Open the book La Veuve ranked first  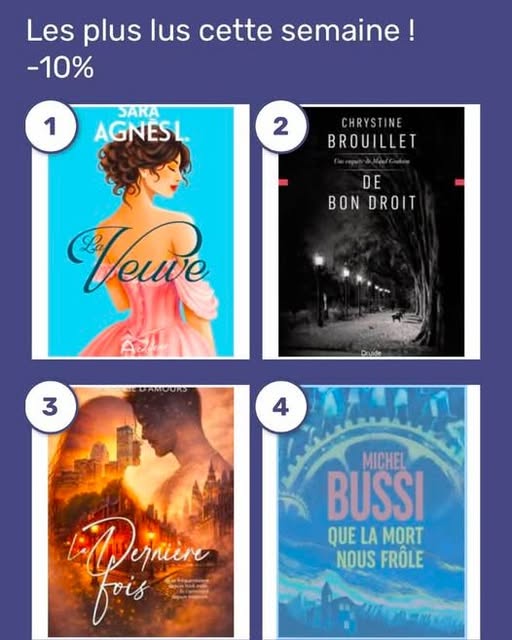click(x=141, y=231)
